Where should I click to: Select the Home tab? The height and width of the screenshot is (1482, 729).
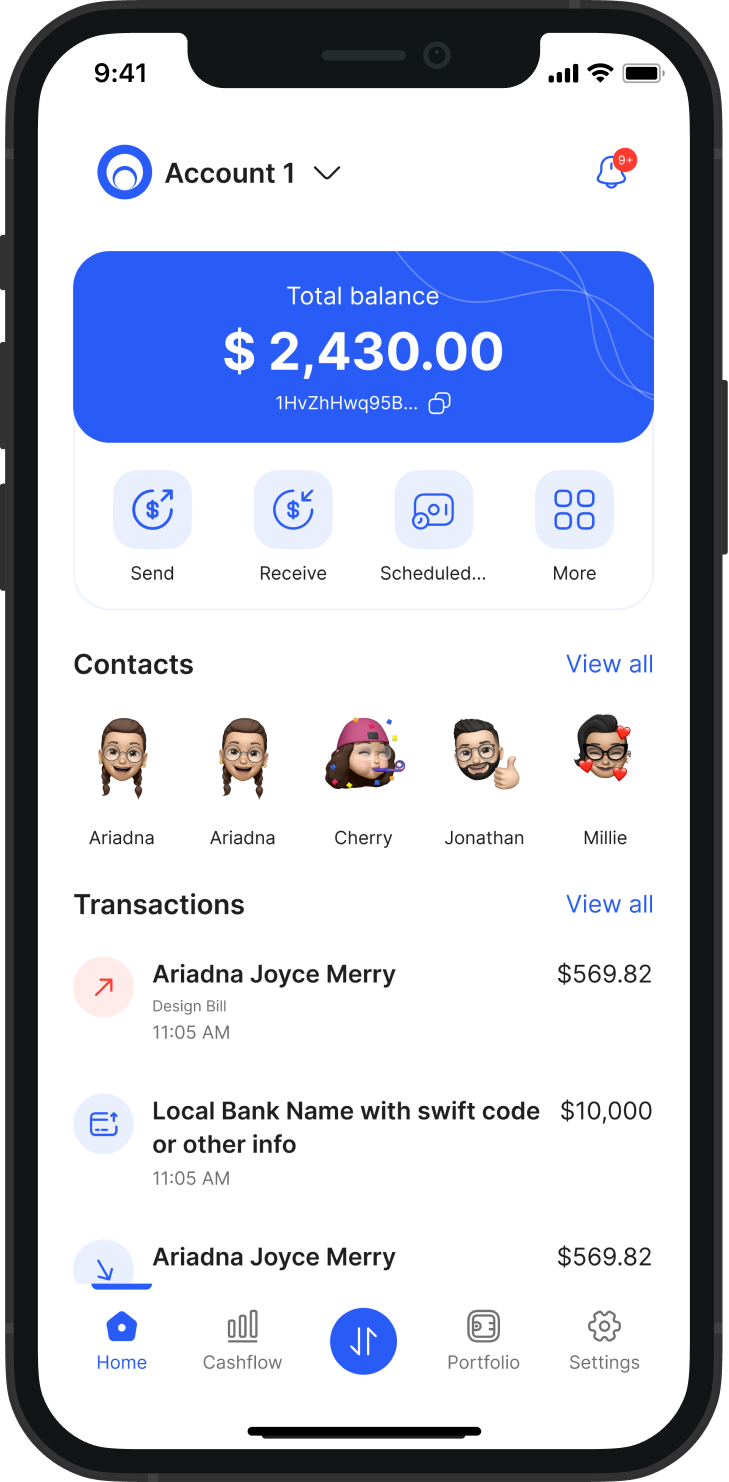[122, 1341]
